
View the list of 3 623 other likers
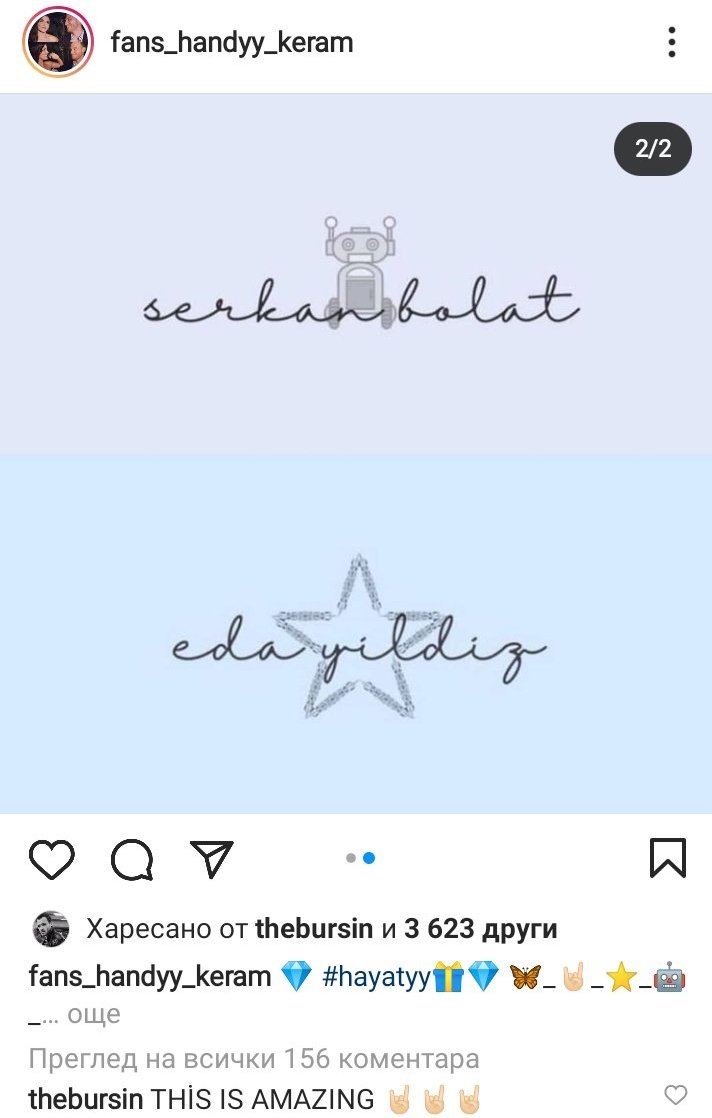[480, 929]
